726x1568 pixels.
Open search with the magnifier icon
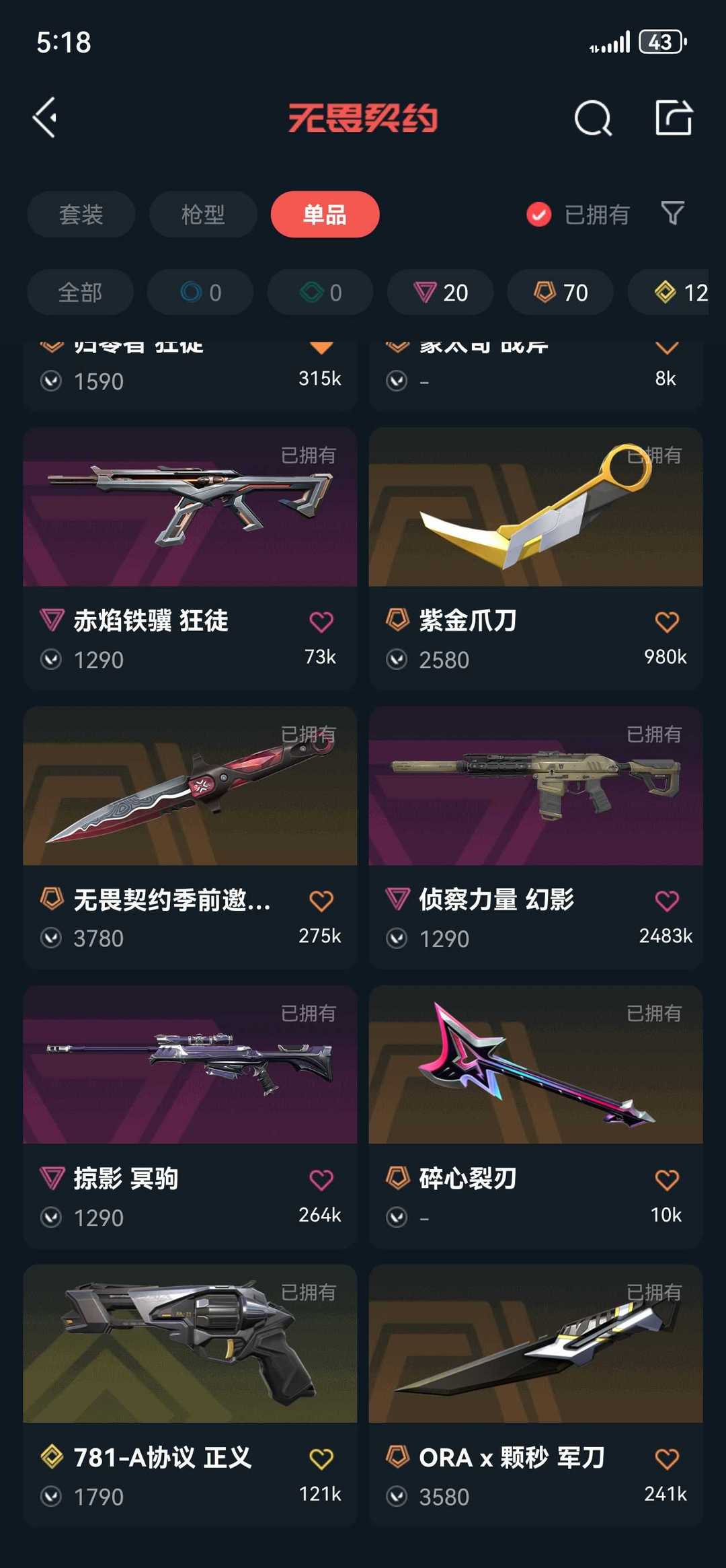click(593, 118)
